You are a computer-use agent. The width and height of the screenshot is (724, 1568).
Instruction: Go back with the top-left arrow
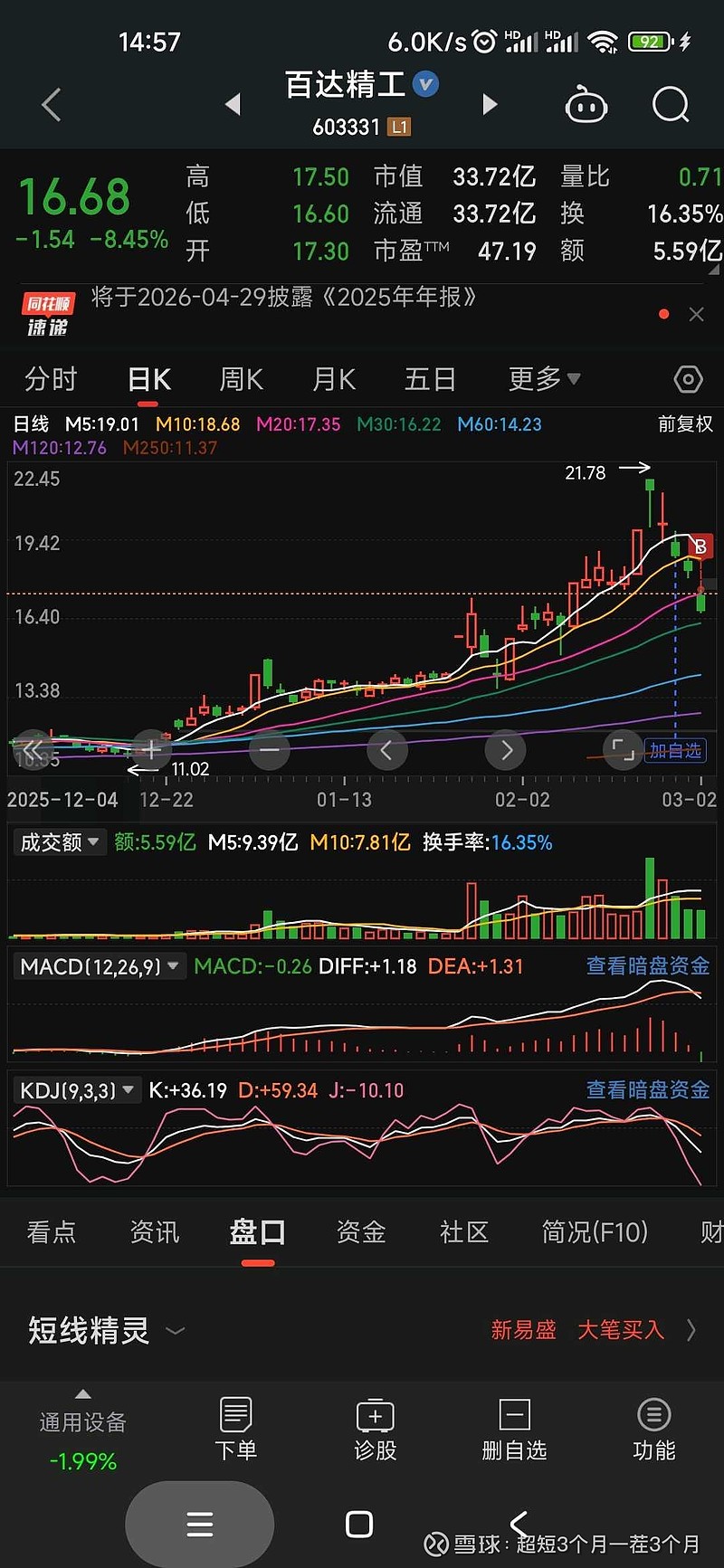click(x=52, y=105)
